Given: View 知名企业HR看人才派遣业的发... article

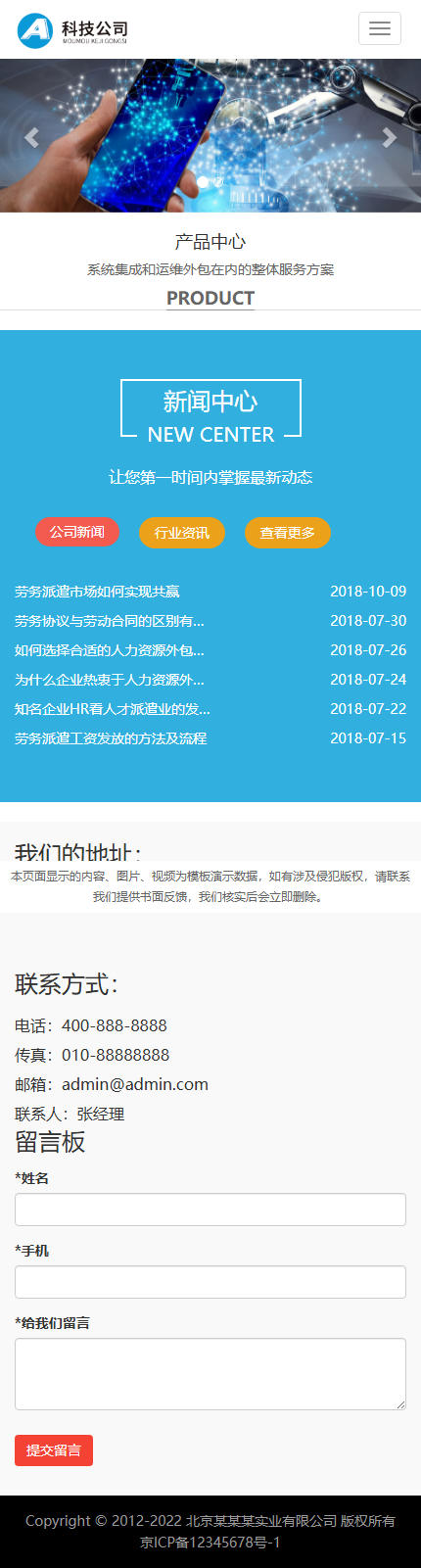Looking at the screenshot, I should coord(113,709).
